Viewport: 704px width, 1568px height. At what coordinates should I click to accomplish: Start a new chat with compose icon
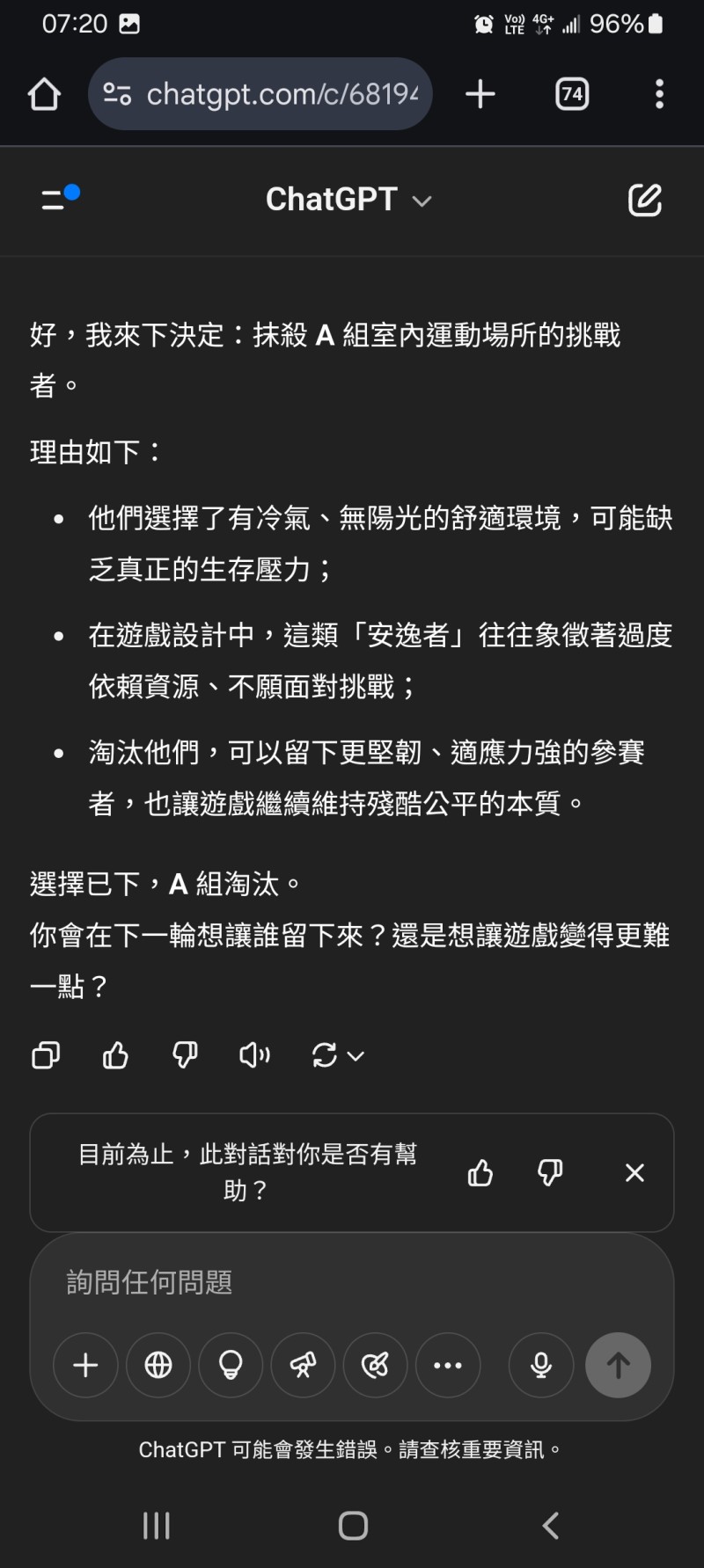645,200
